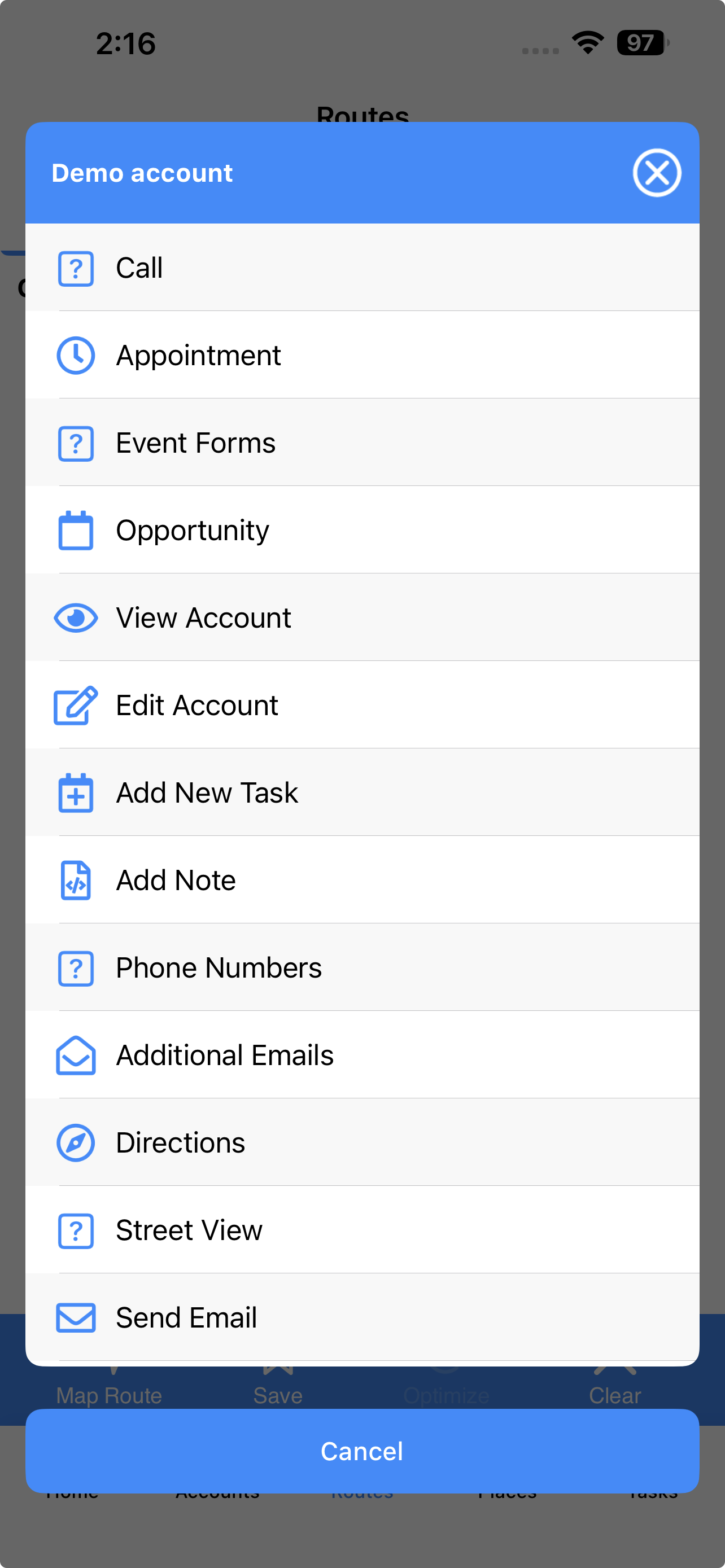Open Street View

point(362,1230)
